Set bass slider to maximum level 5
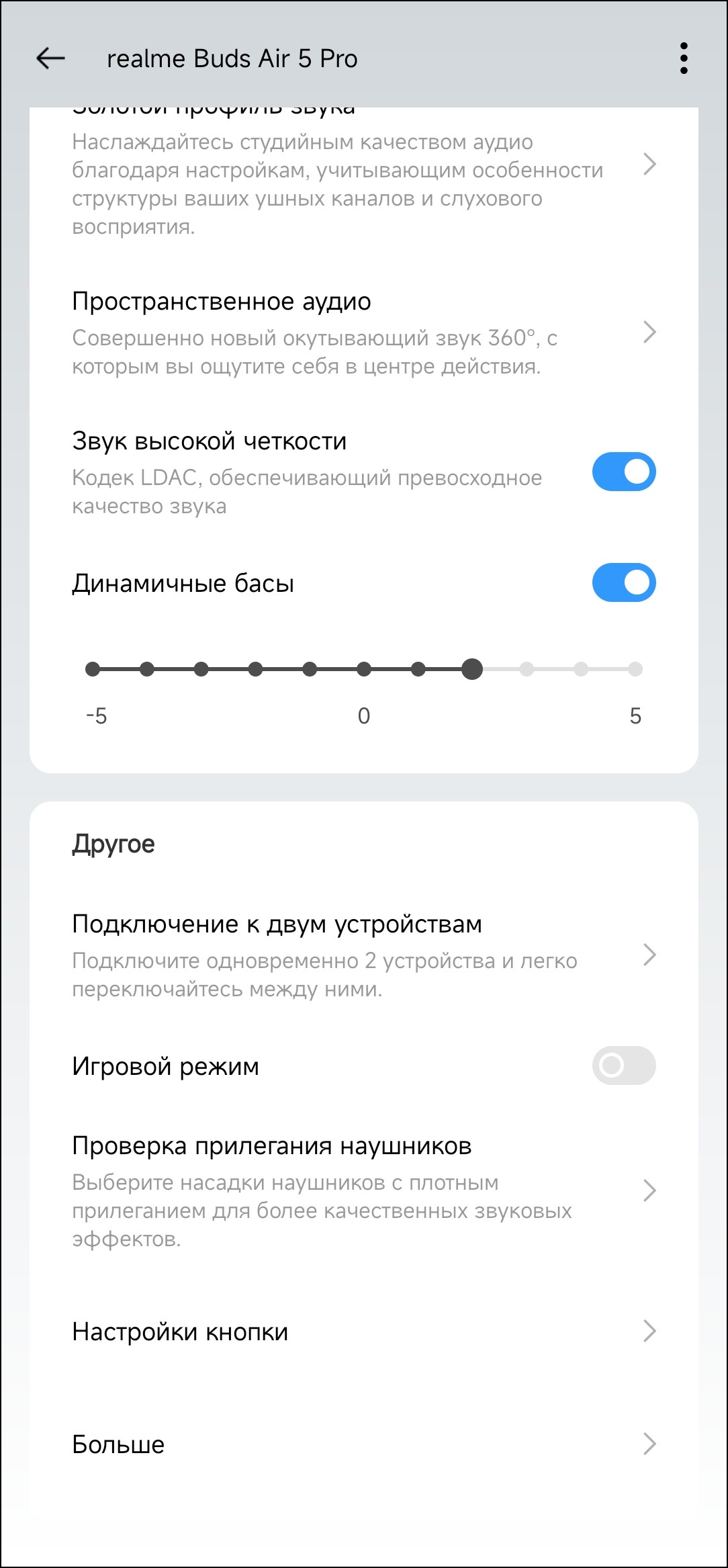This screenshot has height=1568, width=728. tap(635, 669)
